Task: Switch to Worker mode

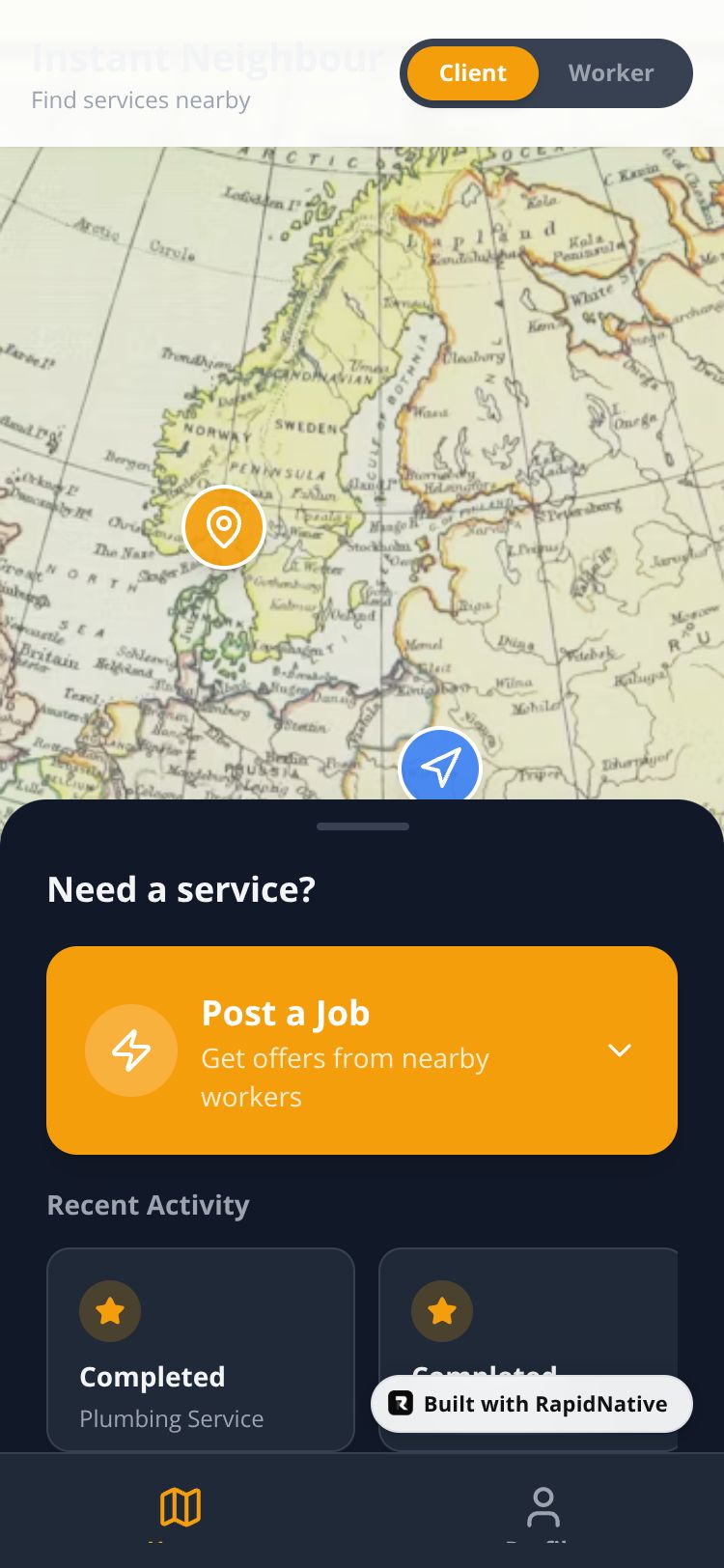Action: point(610,73)
